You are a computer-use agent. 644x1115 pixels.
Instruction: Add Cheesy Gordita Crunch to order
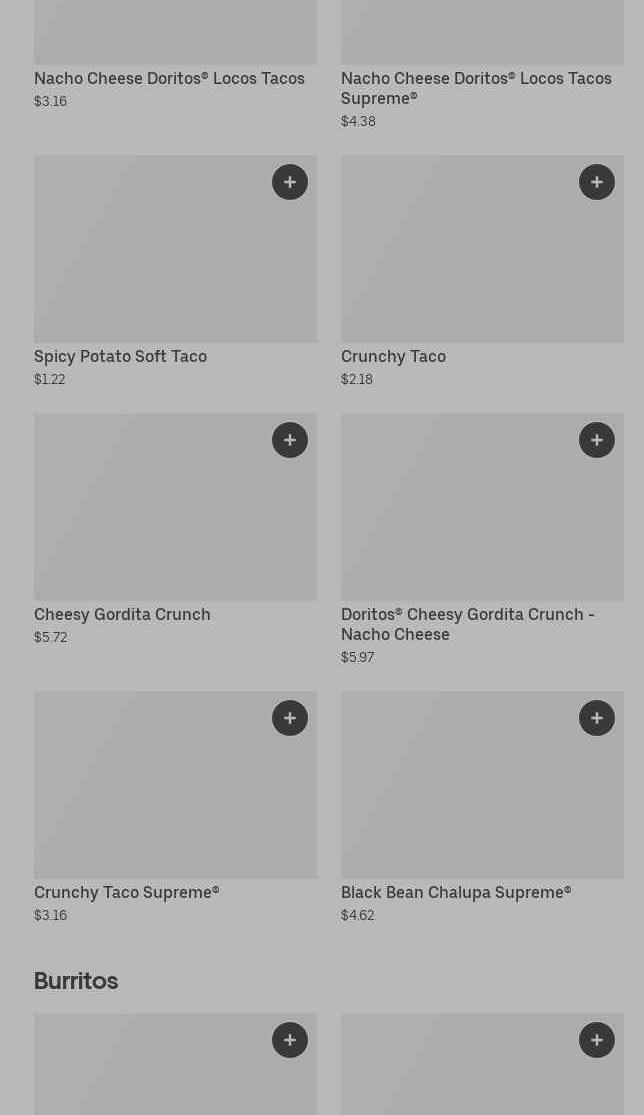(290, 439)
